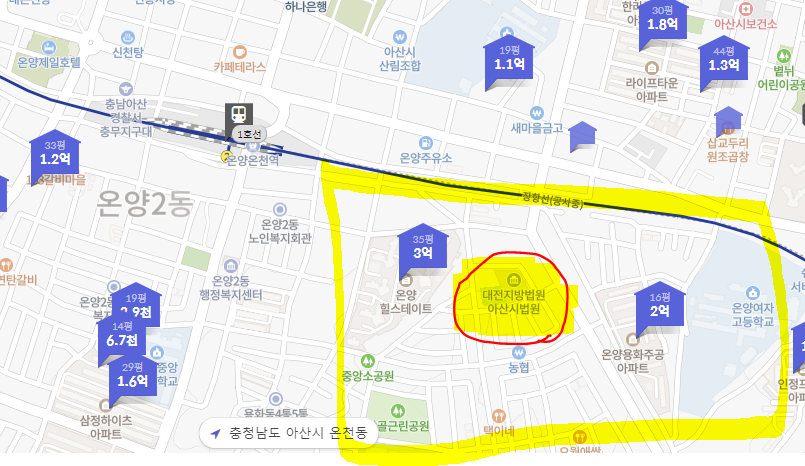View the 30평 1.8억 marker details
Viewport: 805px width, 466px height.
click(662, 20)
